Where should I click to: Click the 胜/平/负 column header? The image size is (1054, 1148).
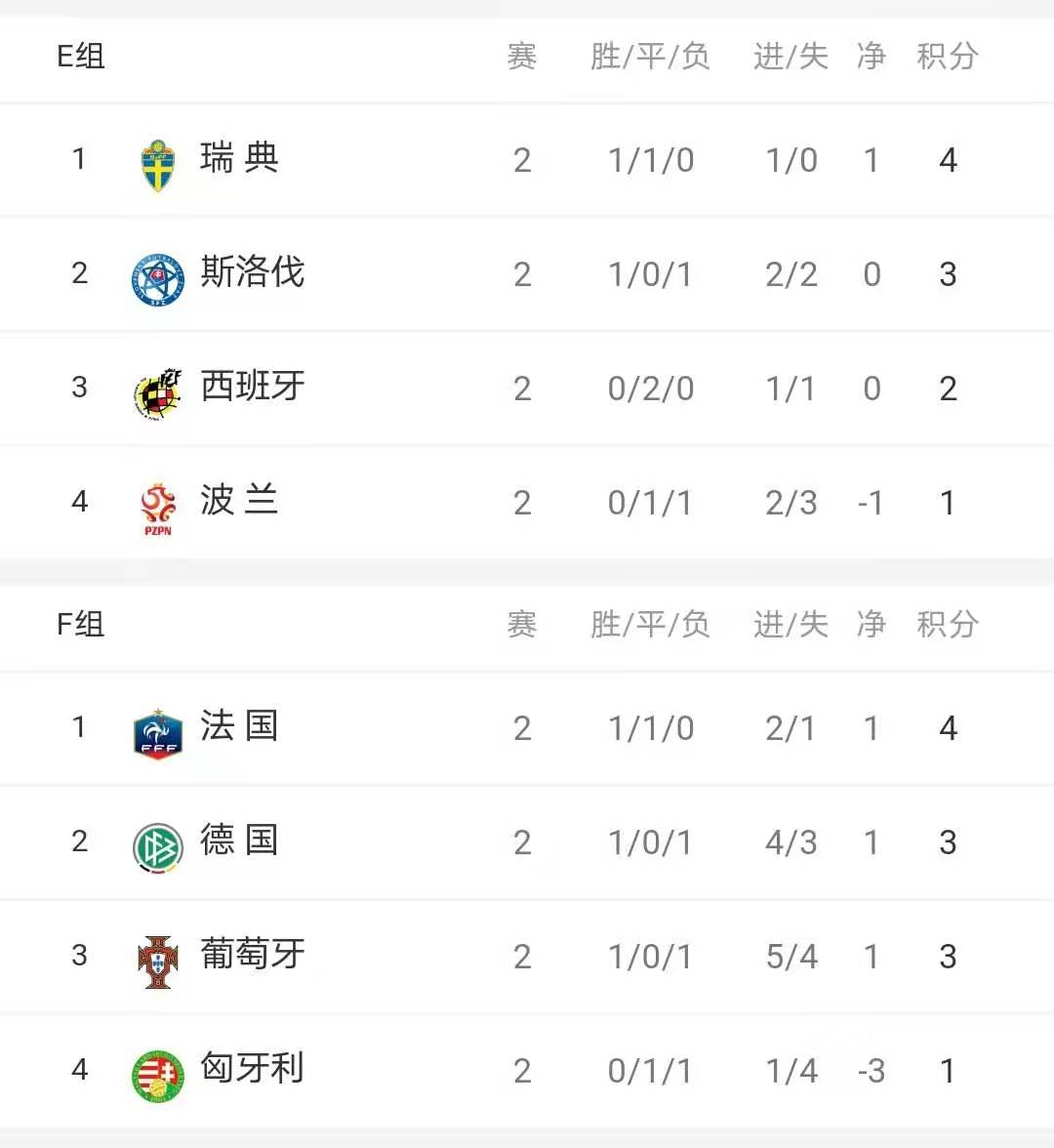[650, 57]
